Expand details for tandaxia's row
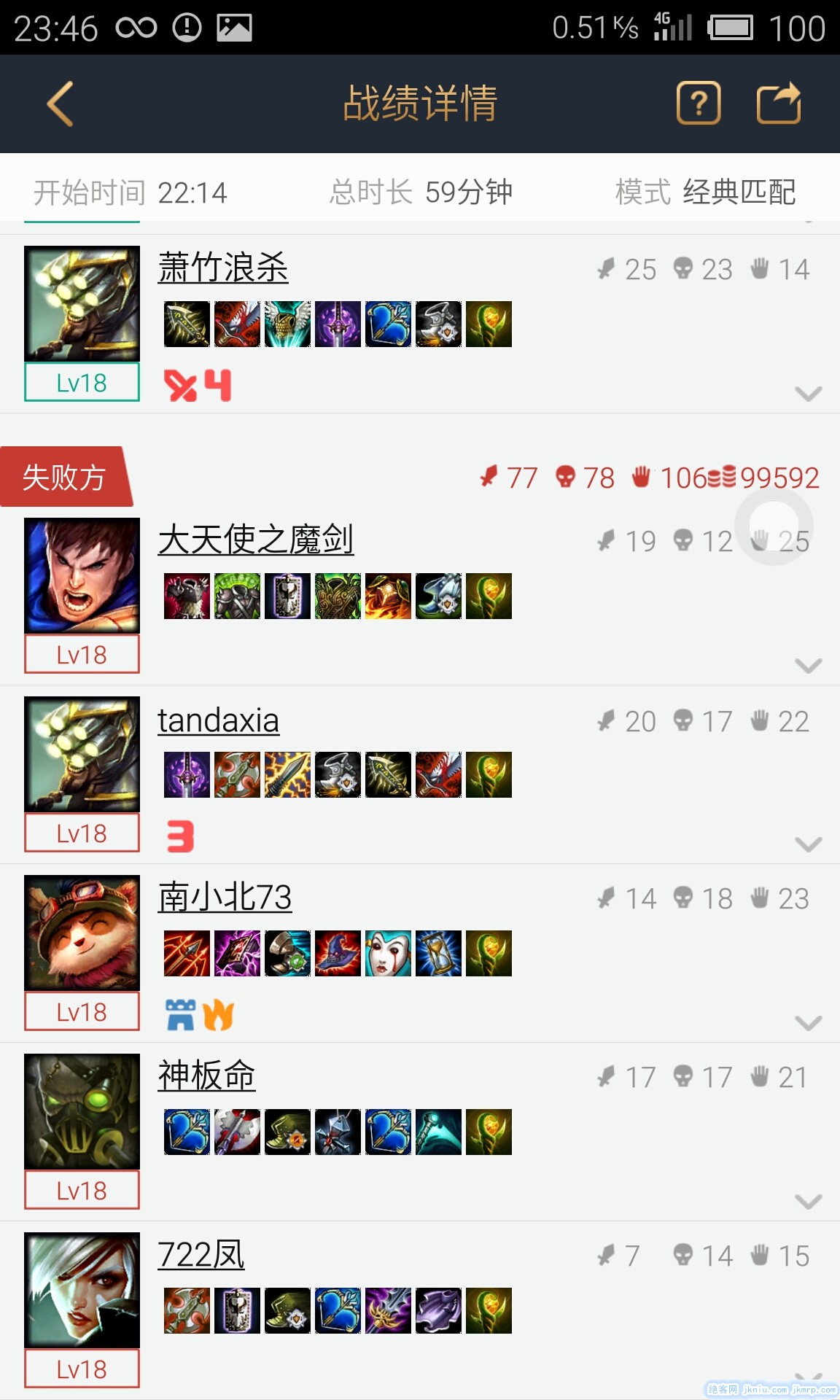This screenshot has height=1400, width=840. pyautogui.click(x=808, y=844)
